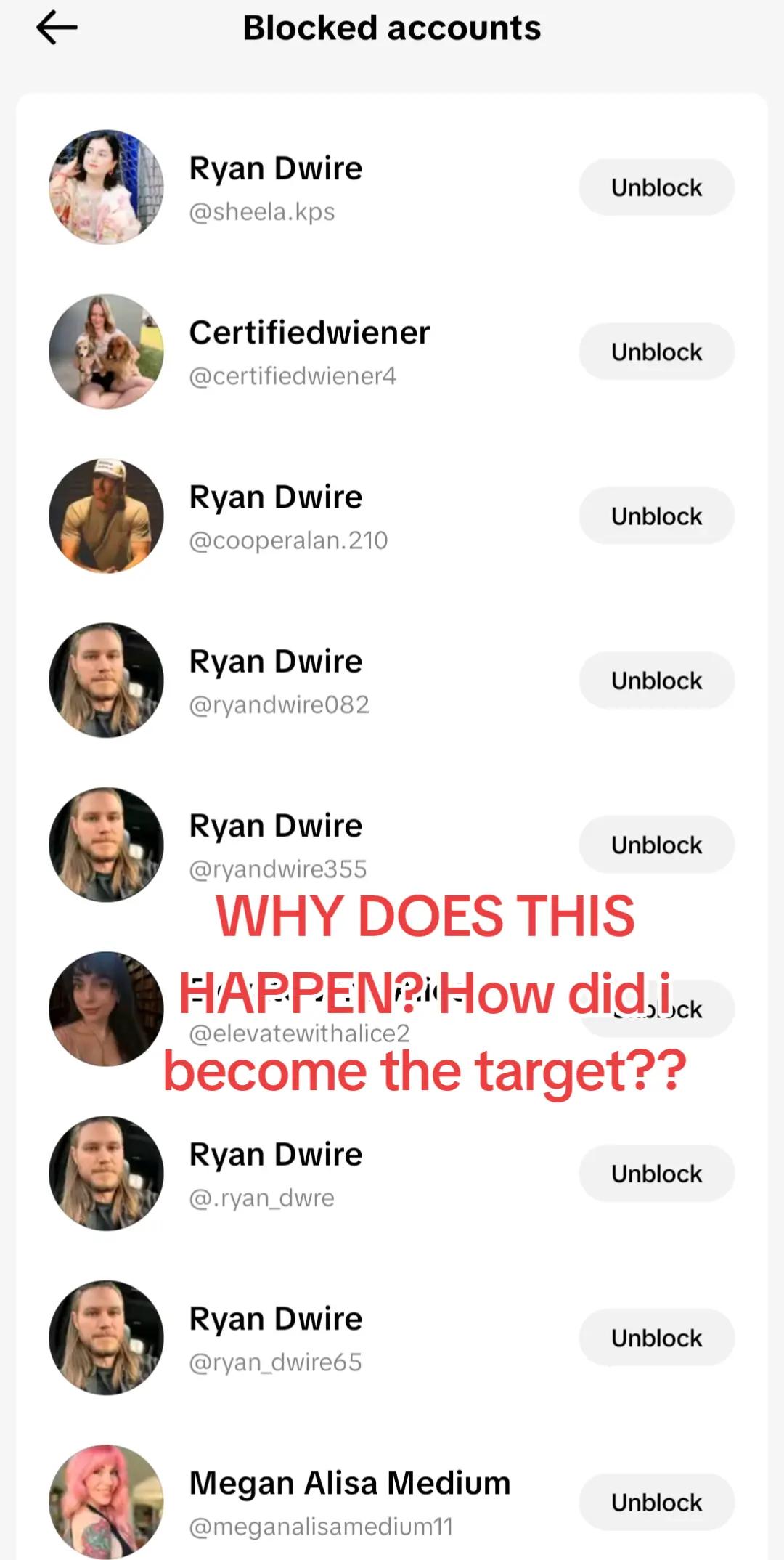Unblock the @cooperalan.210 account
Image resolution: width=784 pixels, height=1560 pixels.
pos(656,516)
